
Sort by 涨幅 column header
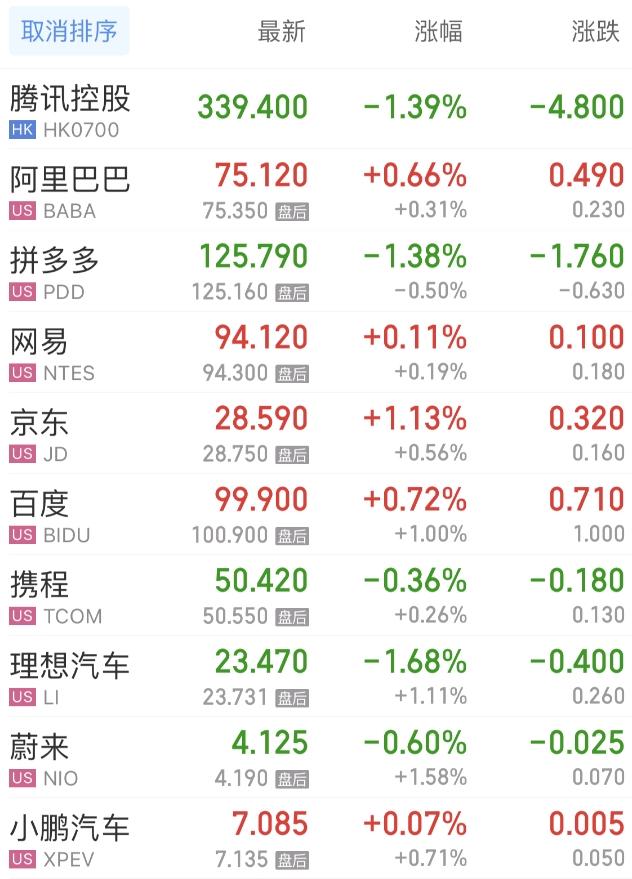pos(438,32)
